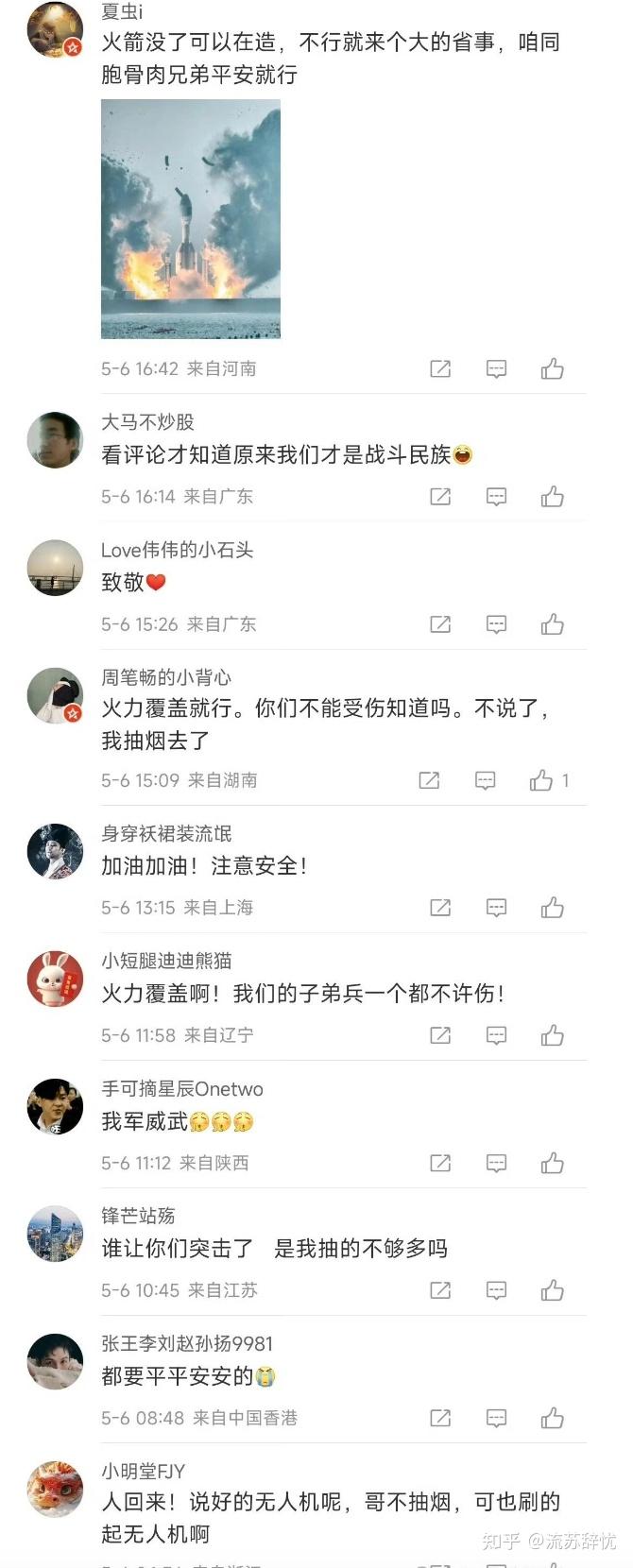Open 锋芒站殇's profile avatar
This screenshot has height=1568, width=633.
coord(55,1234)
